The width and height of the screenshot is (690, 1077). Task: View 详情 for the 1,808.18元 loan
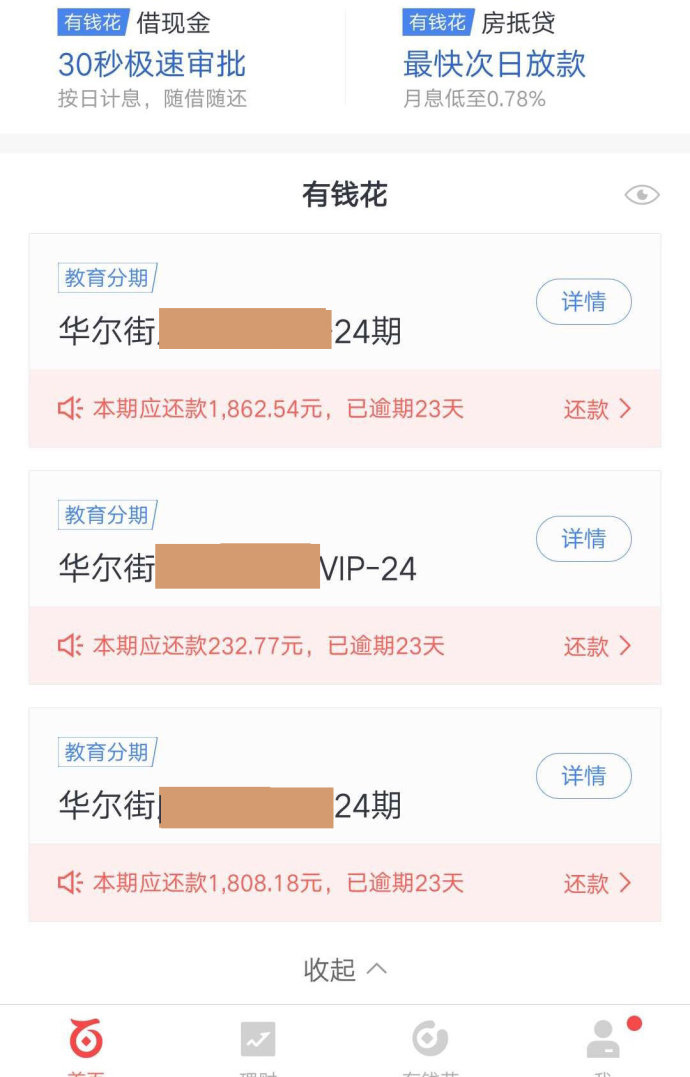[583, 776]
